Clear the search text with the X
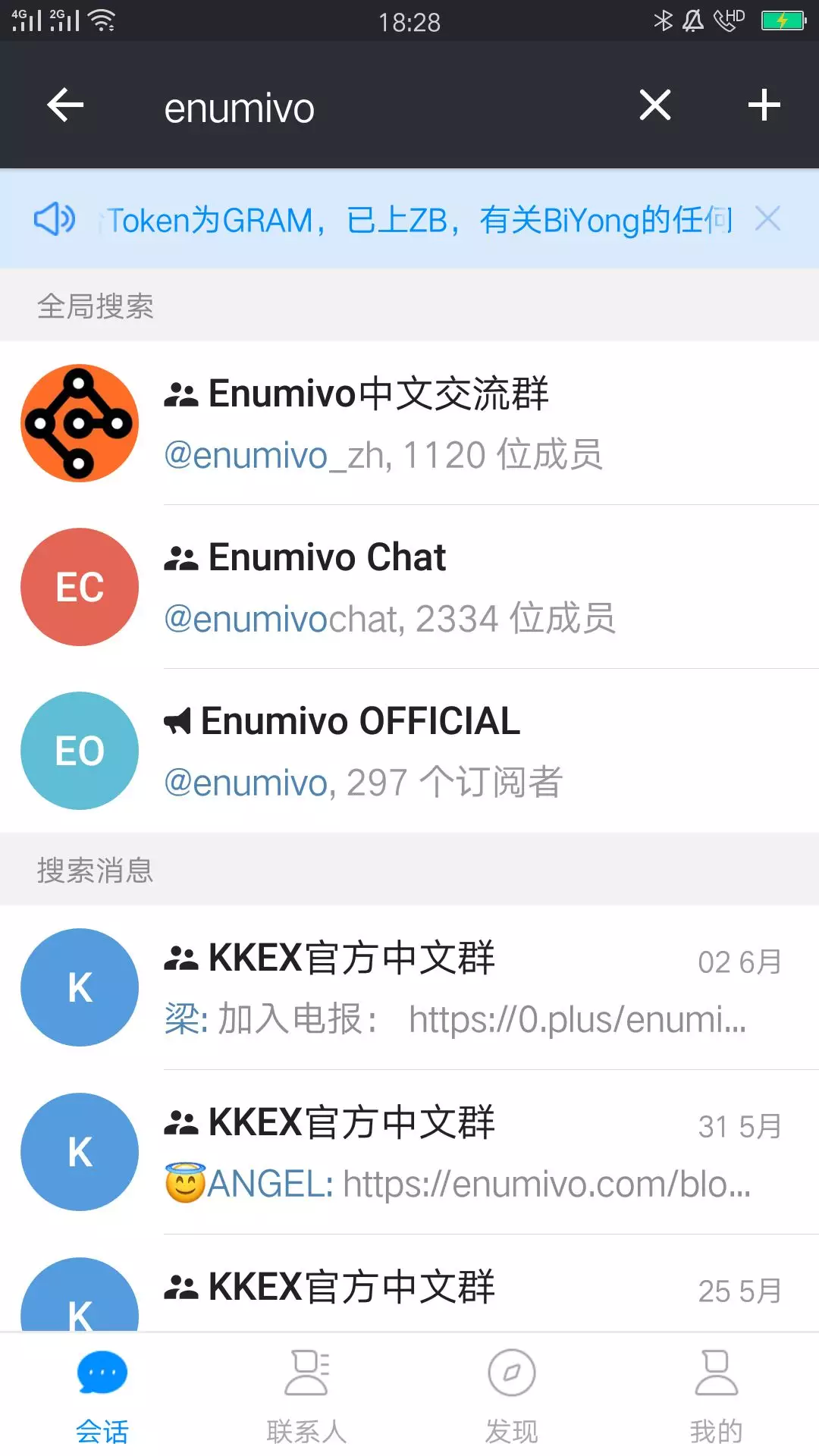The width and height of the screenshot is (819, 1456). (x=655, y=105)
